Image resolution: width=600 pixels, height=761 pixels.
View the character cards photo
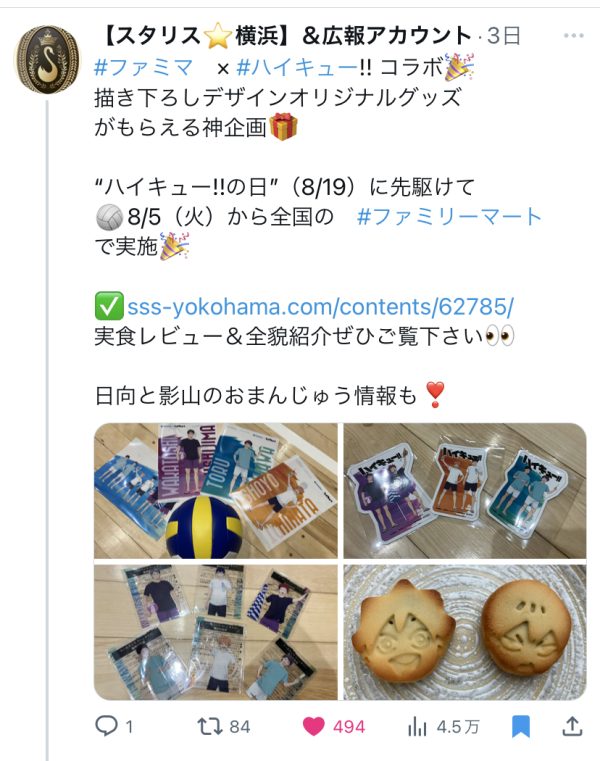point(215,631)
